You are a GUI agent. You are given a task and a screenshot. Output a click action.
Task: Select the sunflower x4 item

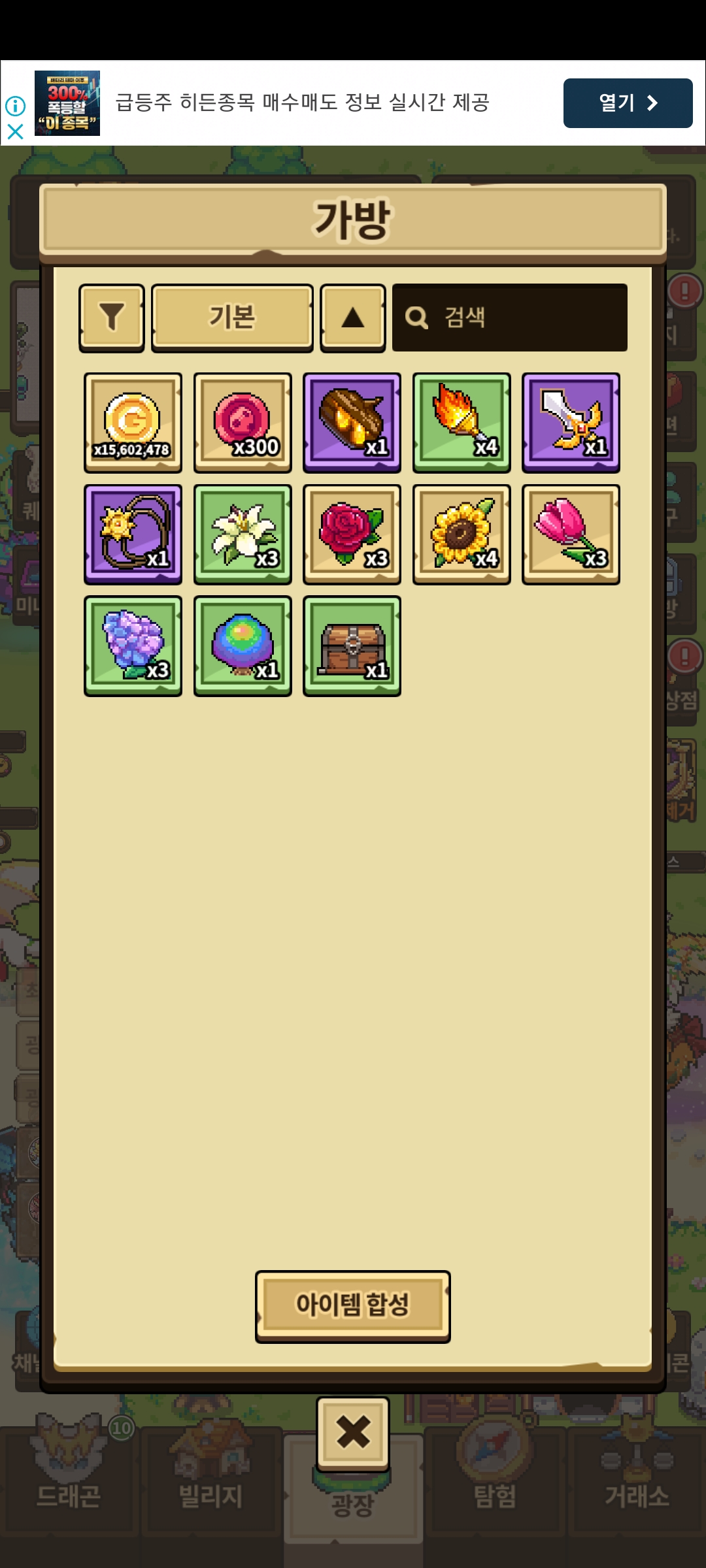462,534
